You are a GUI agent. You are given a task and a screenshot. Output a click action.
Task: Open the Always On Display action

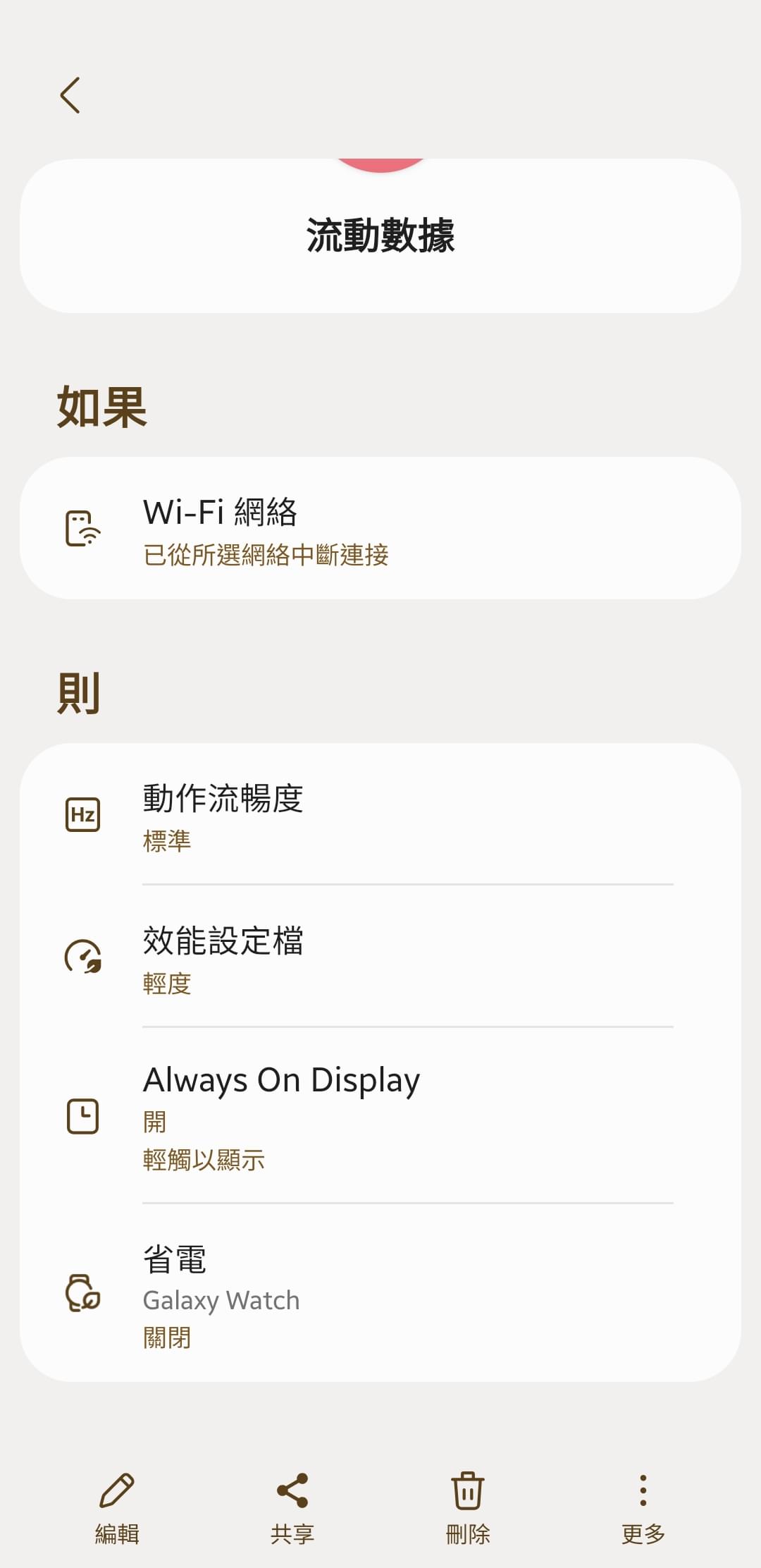pos(380,1115)
